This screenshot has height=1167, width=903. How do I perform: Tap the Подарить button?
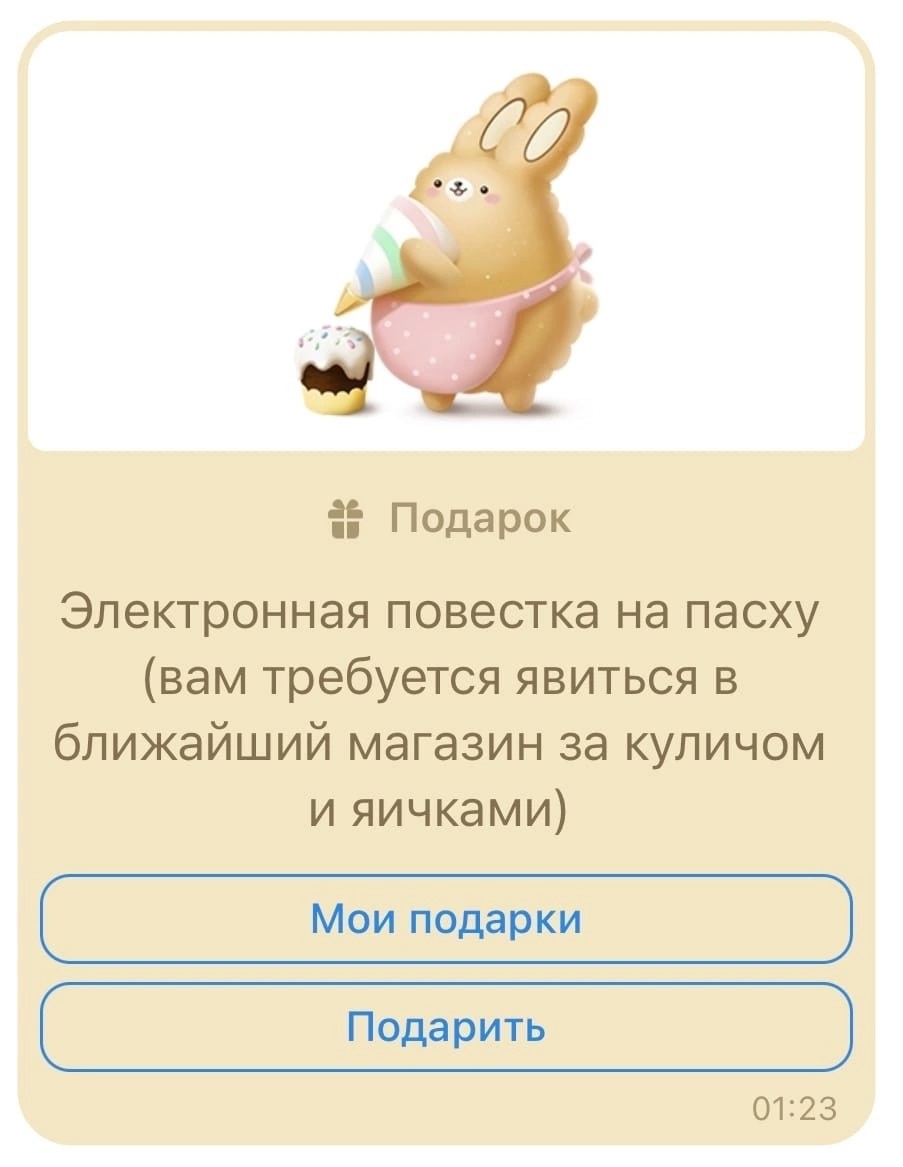click(446, 1026)
